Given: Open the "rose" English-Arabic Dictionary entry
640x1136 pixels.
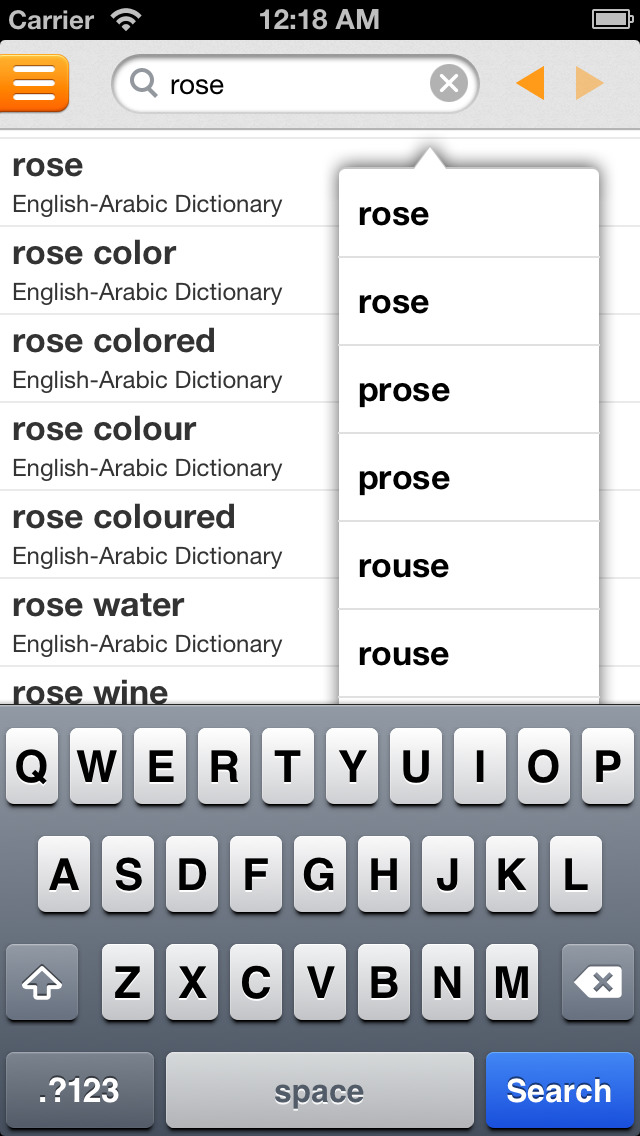Looking at the screenshot, I should (169, 183).
